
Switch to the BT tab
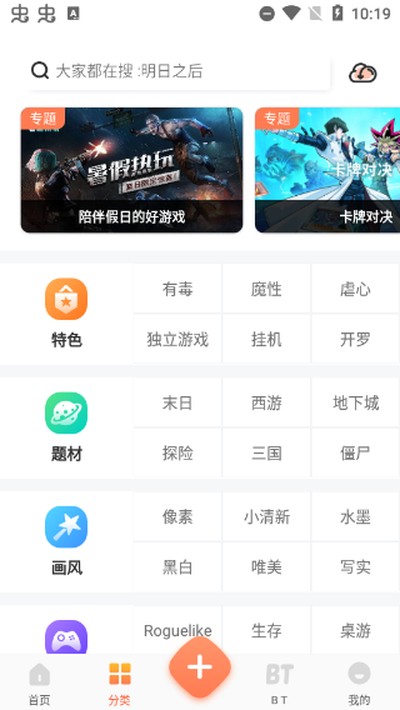click(x=280, y=683)
